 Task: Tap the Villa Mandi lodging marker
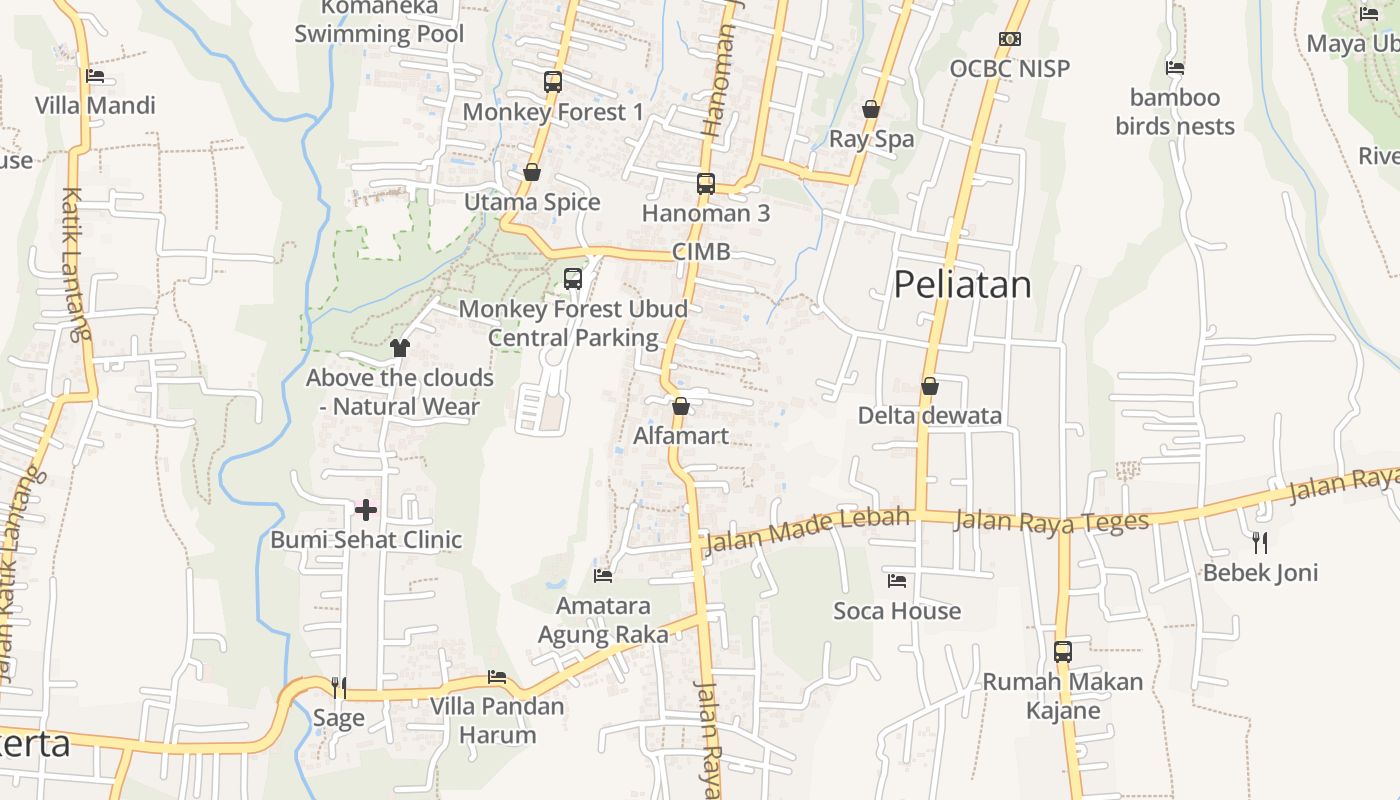pos(95,76)
